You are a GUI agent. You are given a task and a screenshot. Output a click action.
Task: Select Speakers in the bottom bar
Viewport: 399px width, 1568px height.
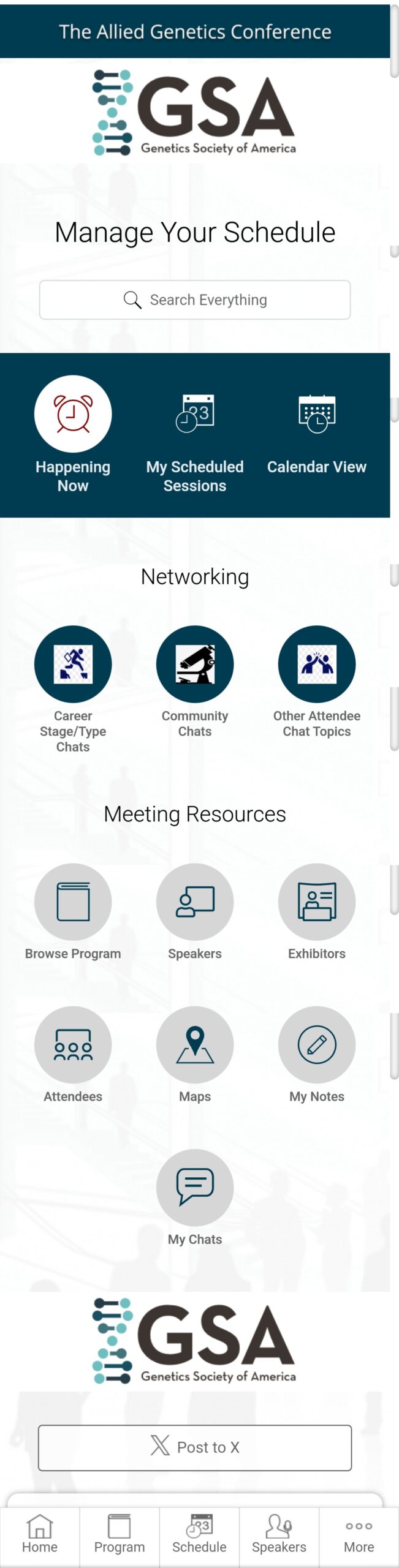[x=279, y=1534]
